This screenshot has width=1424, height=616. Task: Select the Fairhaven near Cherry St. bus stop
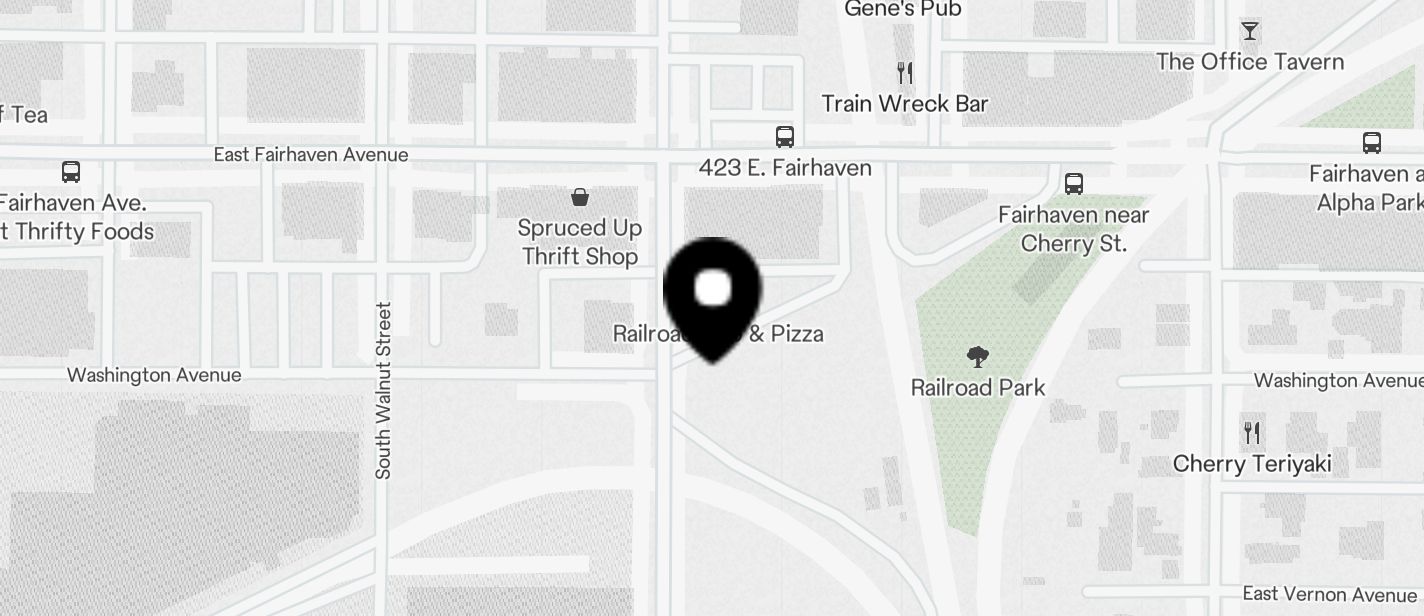pyautogui.click(x=1074, y=184)
